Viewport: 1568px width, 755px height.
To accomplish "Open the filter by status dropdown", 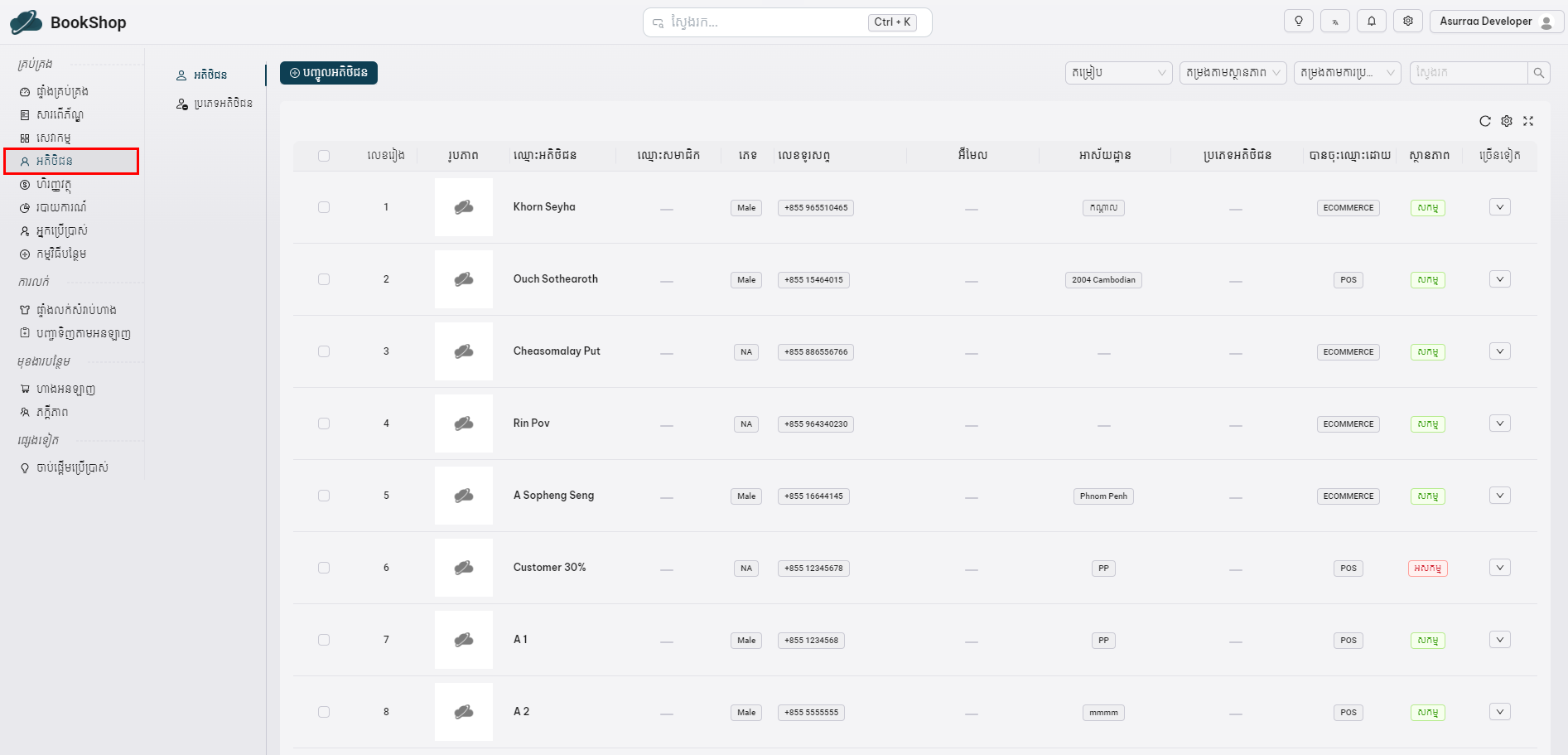I will pyautogui.click(x=1233, y=73).
